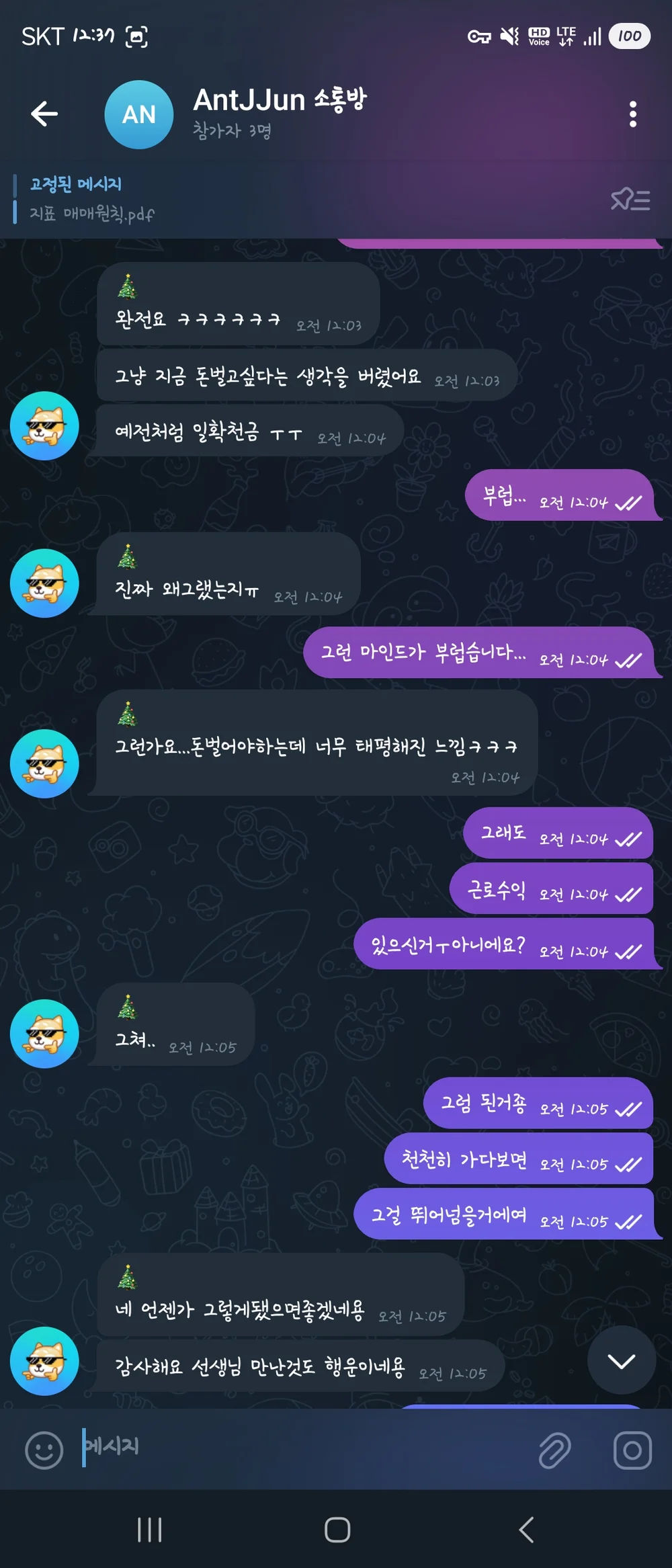Tap the dog avatar beside 예전처럼 일확천금 message

42,425
